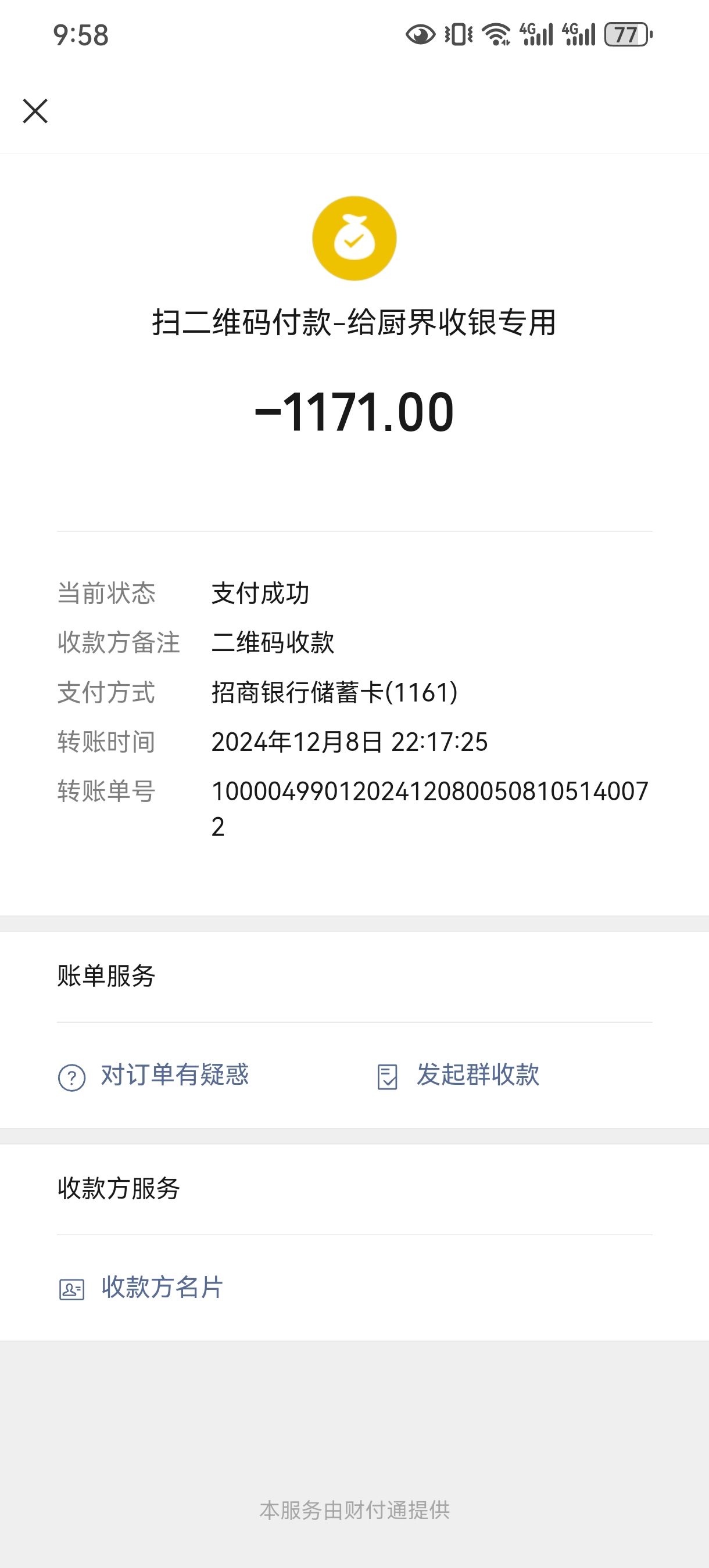Screen dimensions: 709x1568
Task: Start a group collection via 发起群收款
Action: click(x=458, y=1076)
